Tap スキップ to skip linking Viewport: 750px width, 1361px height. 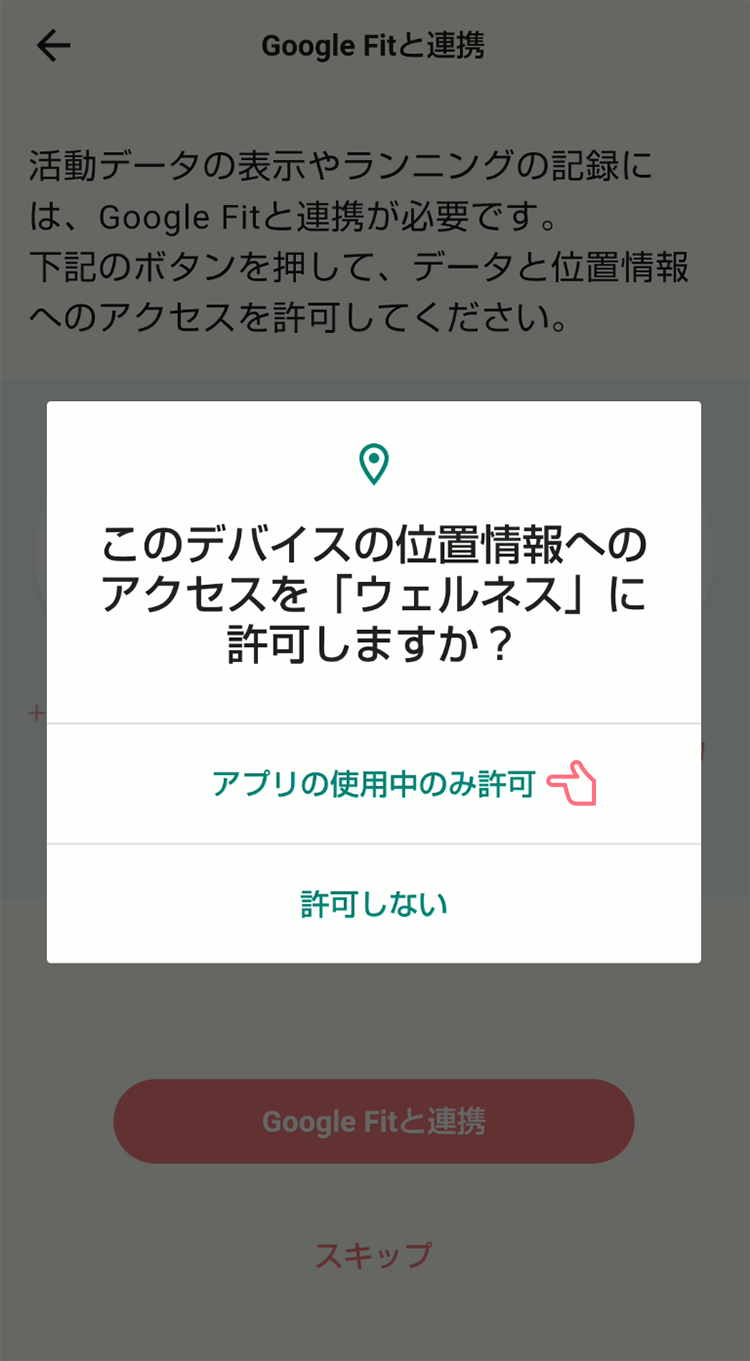[x=374, y=1254]
